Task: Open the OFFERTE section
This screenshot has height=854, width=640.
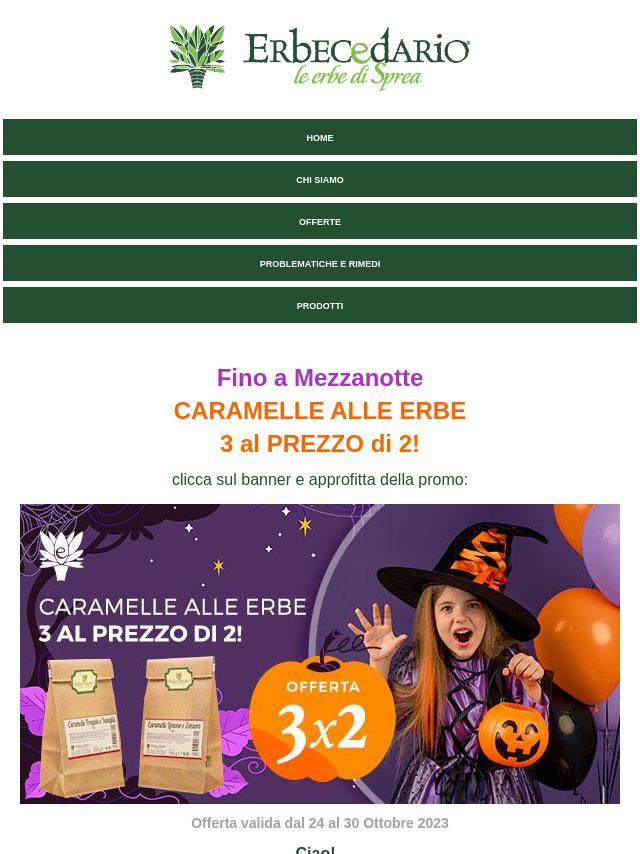Action: [320, 222]
